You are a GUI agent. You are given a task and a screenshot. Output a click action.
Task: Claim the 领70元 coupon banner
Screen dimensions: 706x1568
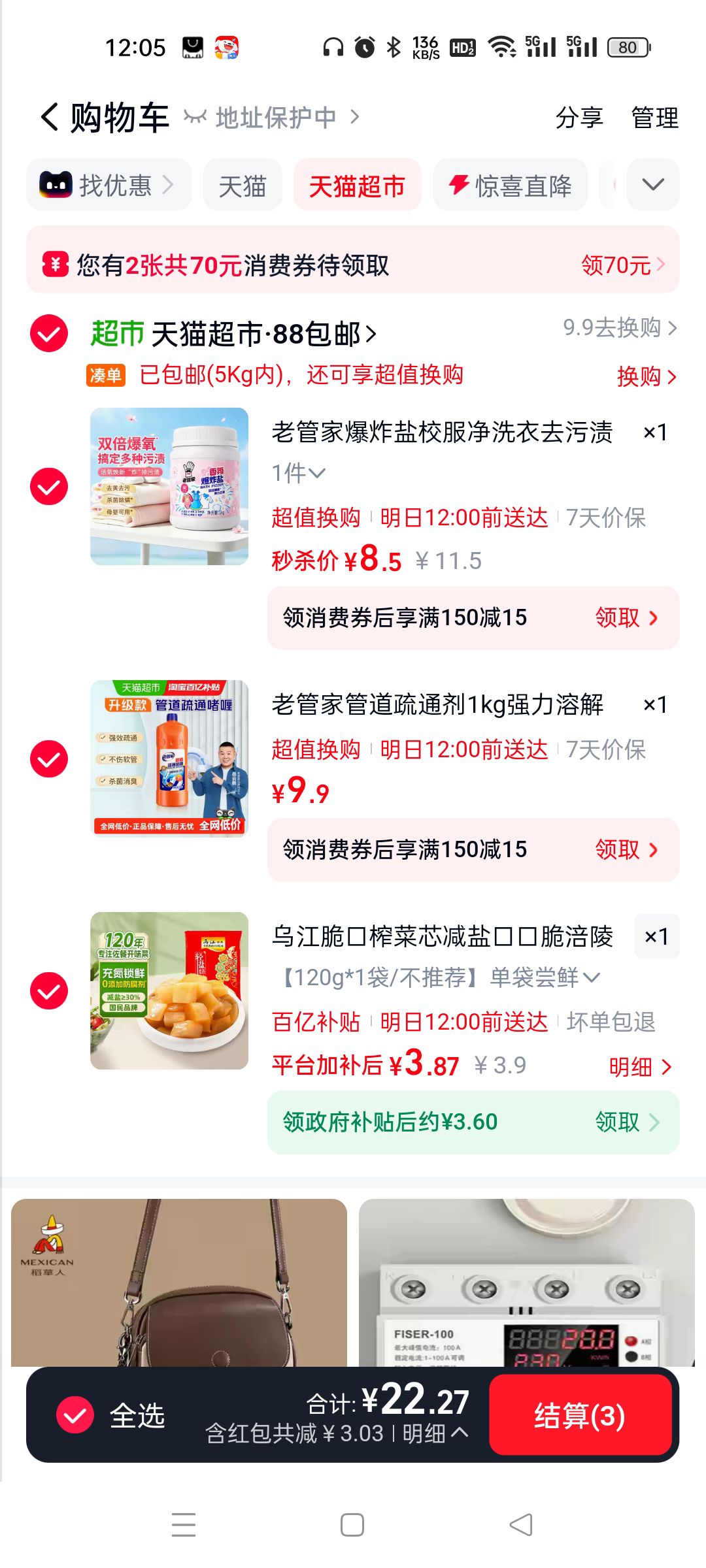coord(623,265)
